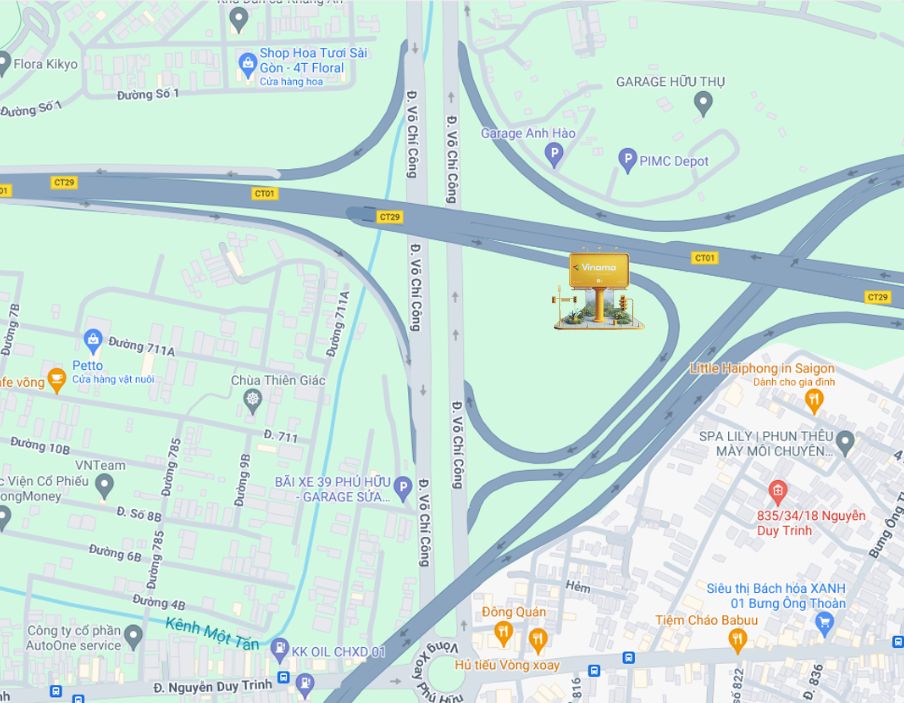The image size is (904, 703).
Task: Select the VNTeam location pin
Action: [x=104, y=486]
